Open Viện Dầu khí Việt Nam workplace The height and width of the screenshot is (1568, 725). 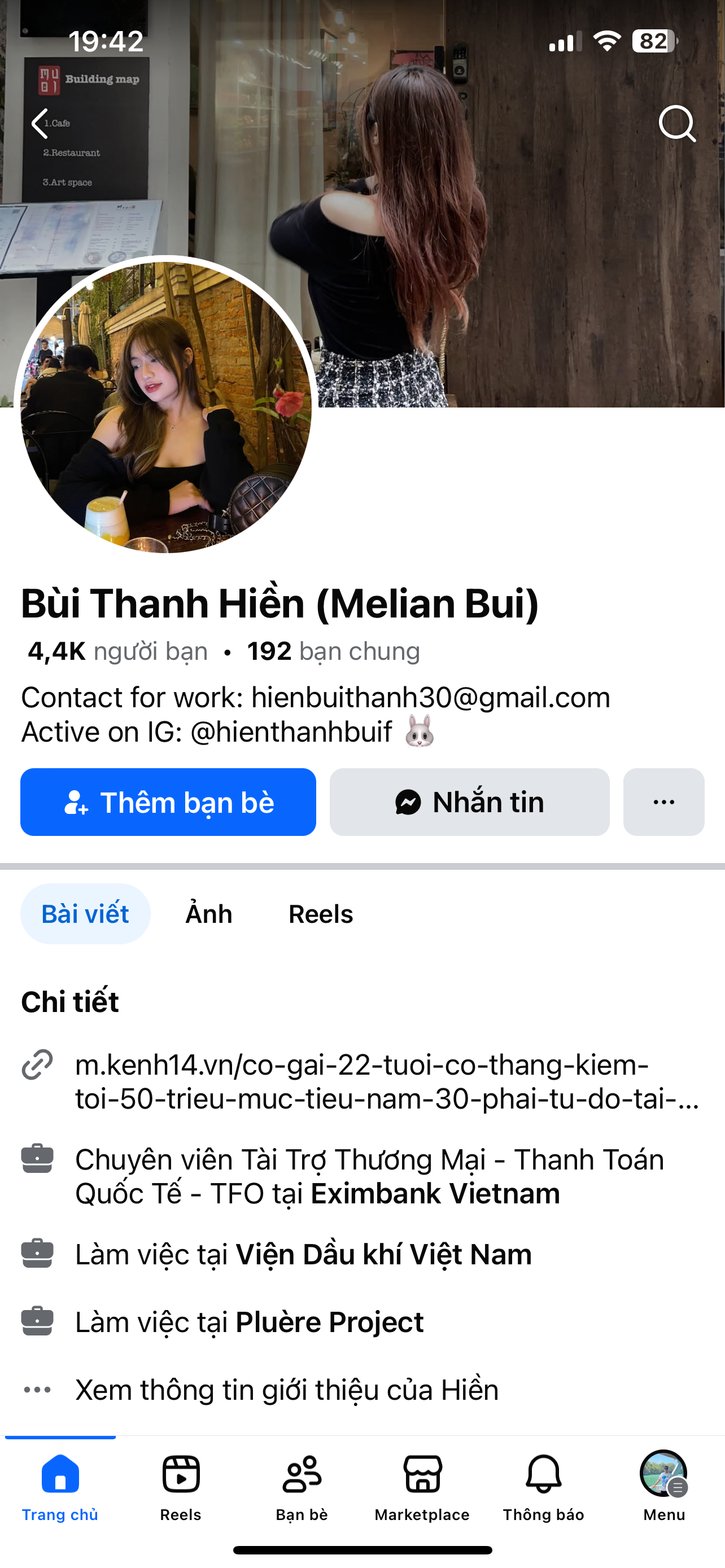click(383, 1255)
